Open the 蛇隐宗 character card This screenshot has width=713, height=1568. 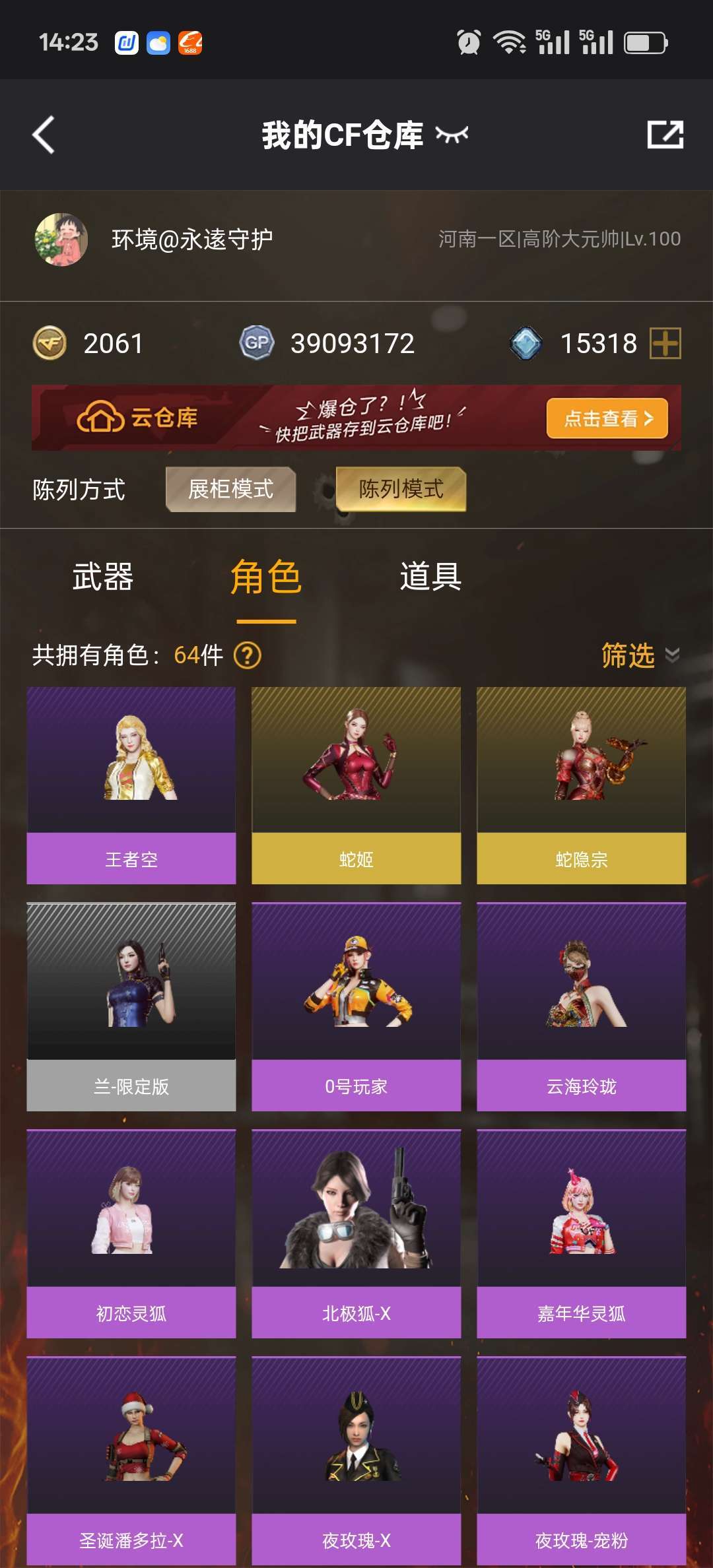pyautogui.click(x=582, y=785)
